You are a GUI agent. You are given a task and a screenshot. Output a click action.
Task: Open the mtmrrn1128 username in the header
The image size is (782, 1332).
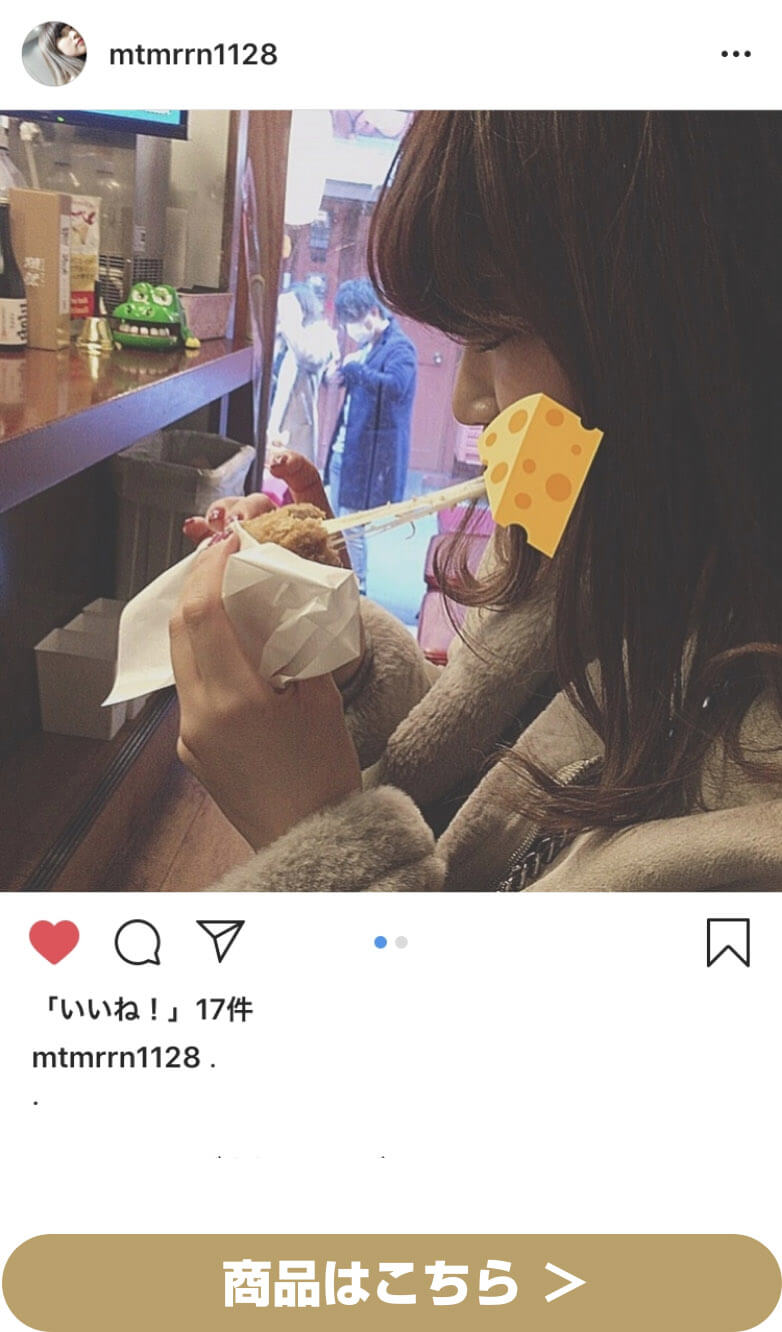pyautogui.click(x=193, y=54)
